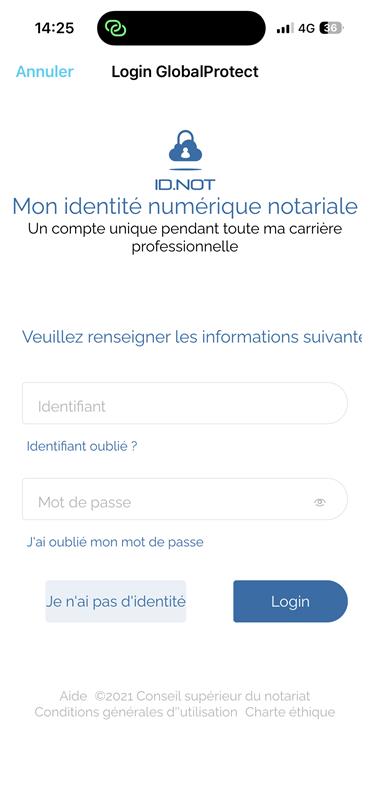
Task: Open the Identifiant oublié link
Action: (82, 446)
